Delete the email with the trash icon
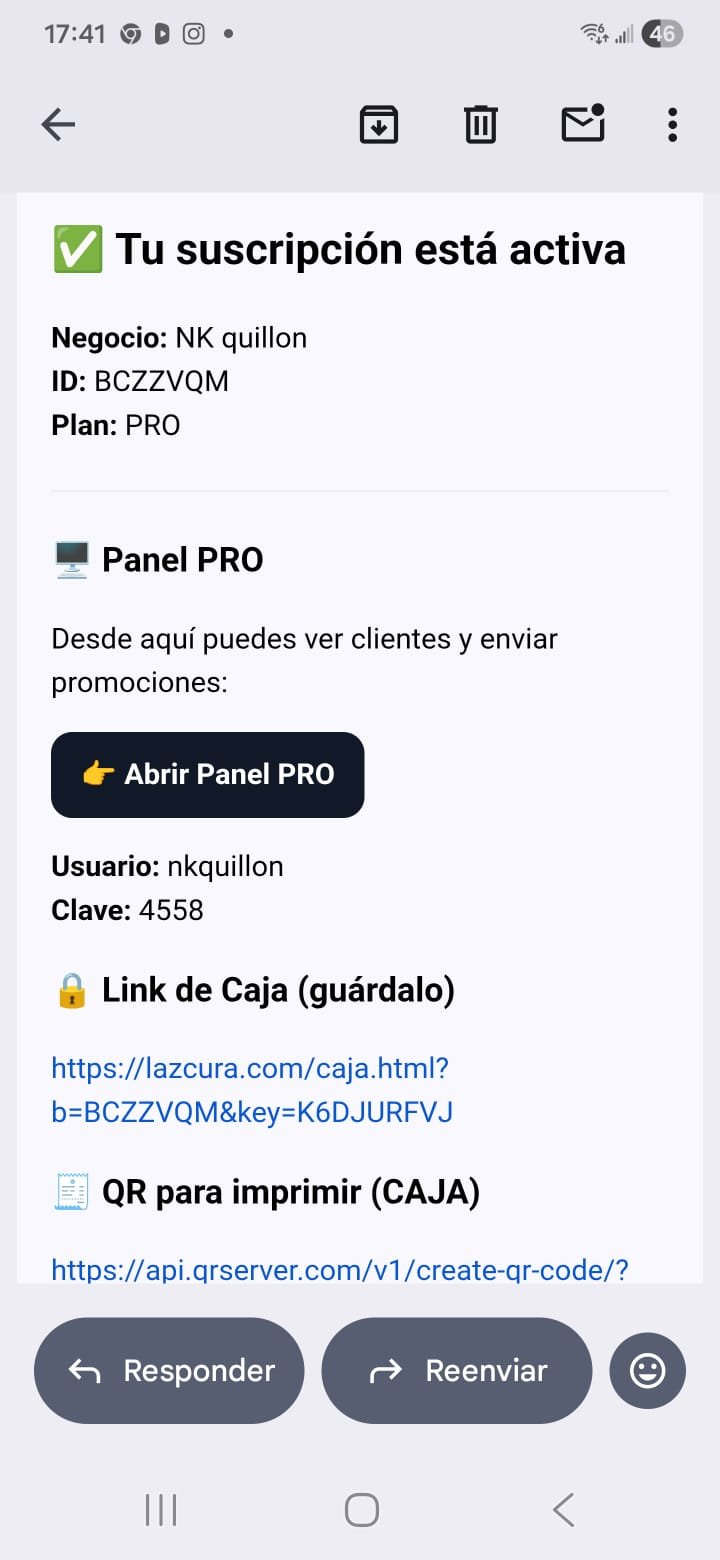720x1560 pixels. (480, 124)
